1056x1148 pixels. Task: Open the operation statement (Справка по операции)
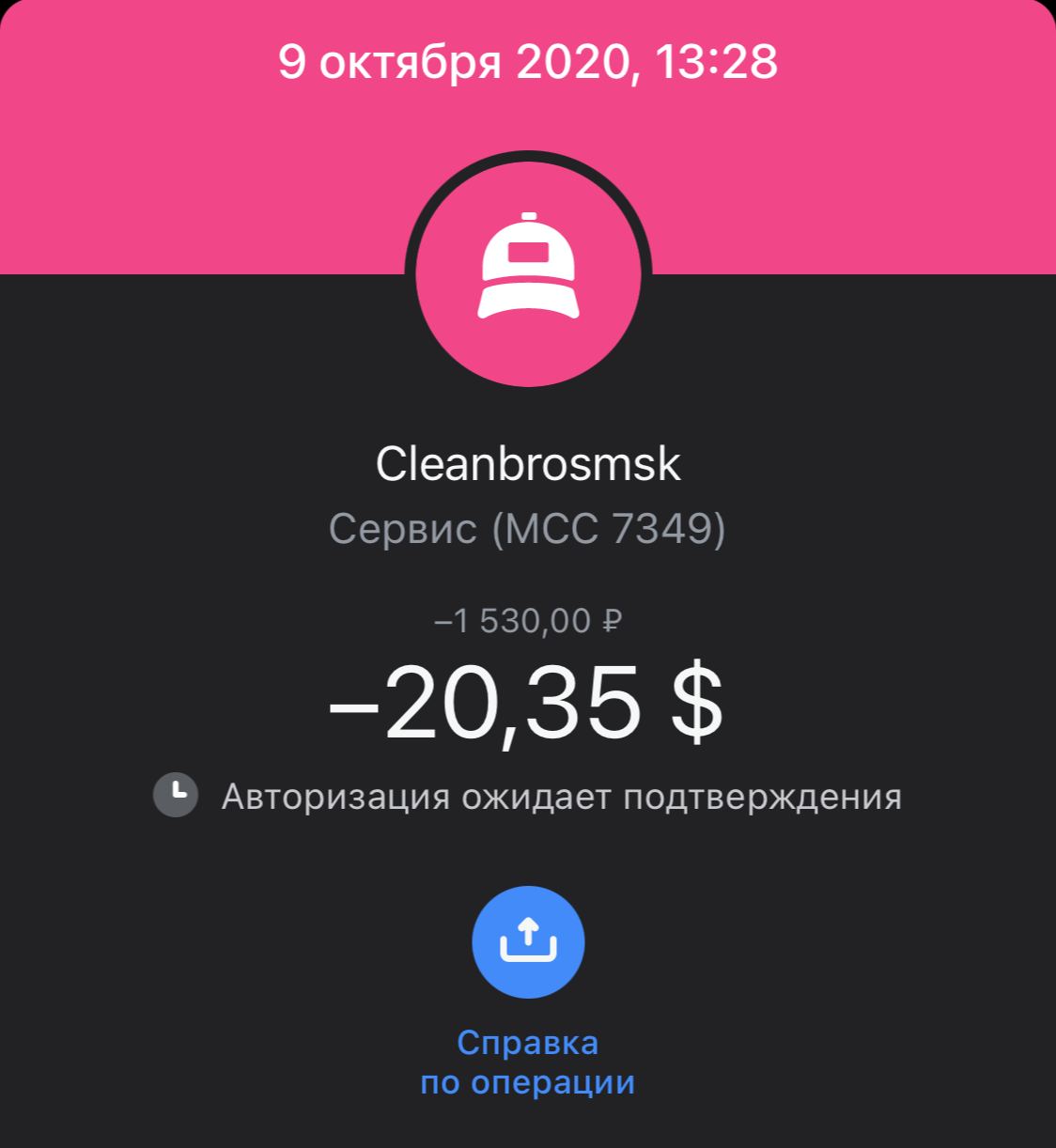tap(528, 942)
